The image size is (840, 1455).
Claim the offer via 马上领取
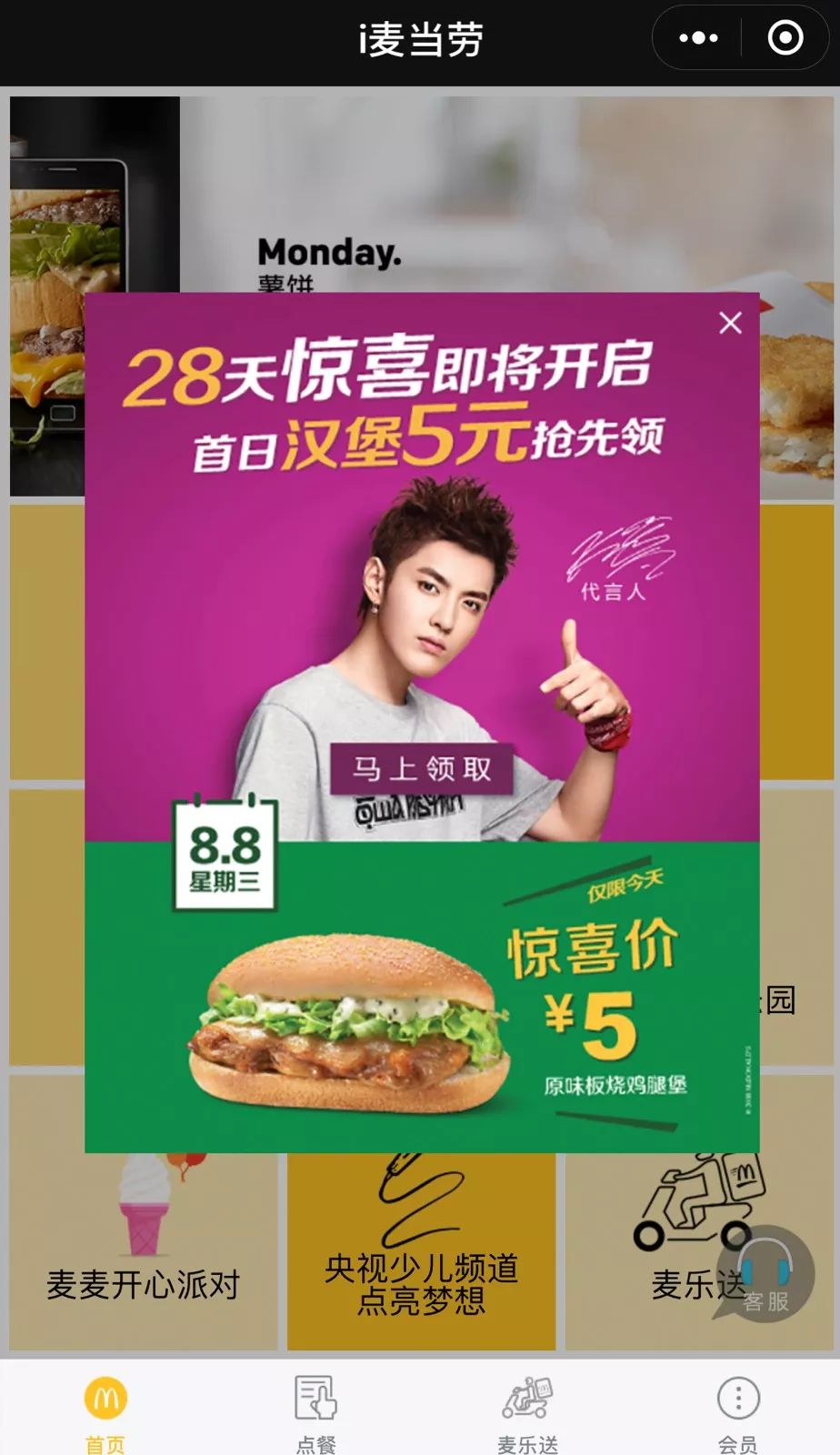click(x=422, y=769)
